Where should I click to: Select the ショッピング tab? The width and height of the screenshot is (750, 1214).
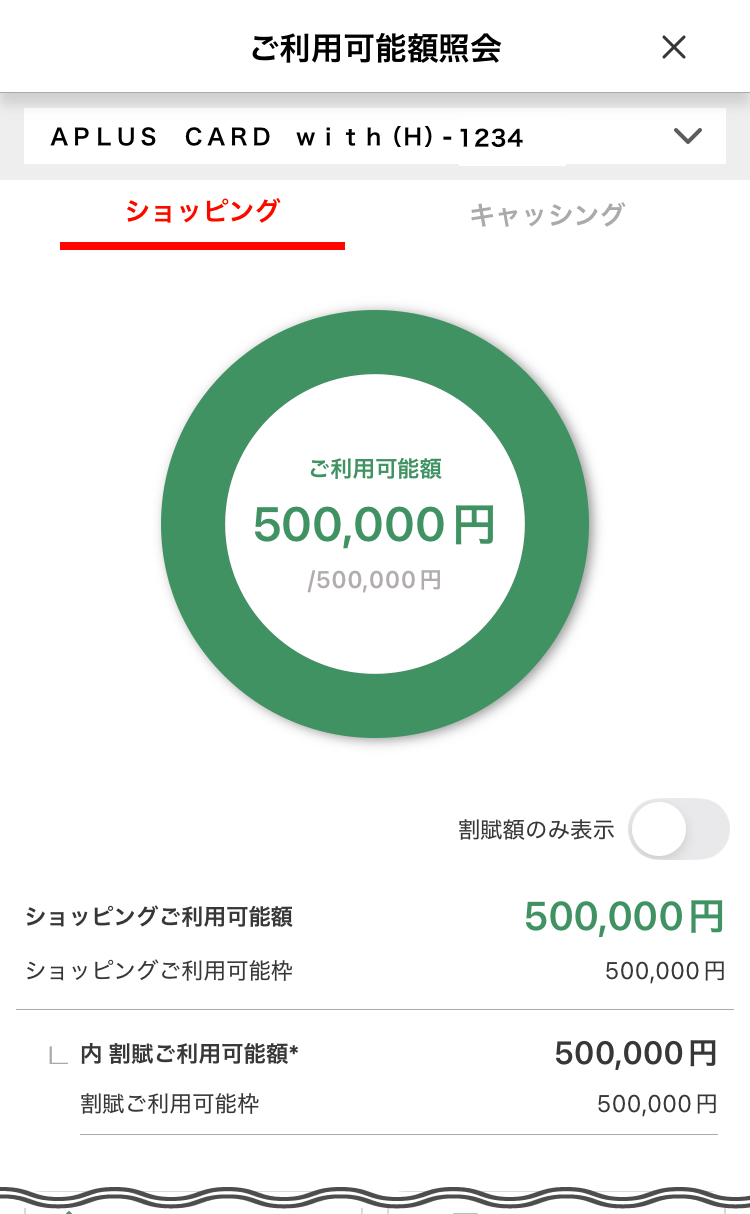pyautogui.click(x=202, y=212)
